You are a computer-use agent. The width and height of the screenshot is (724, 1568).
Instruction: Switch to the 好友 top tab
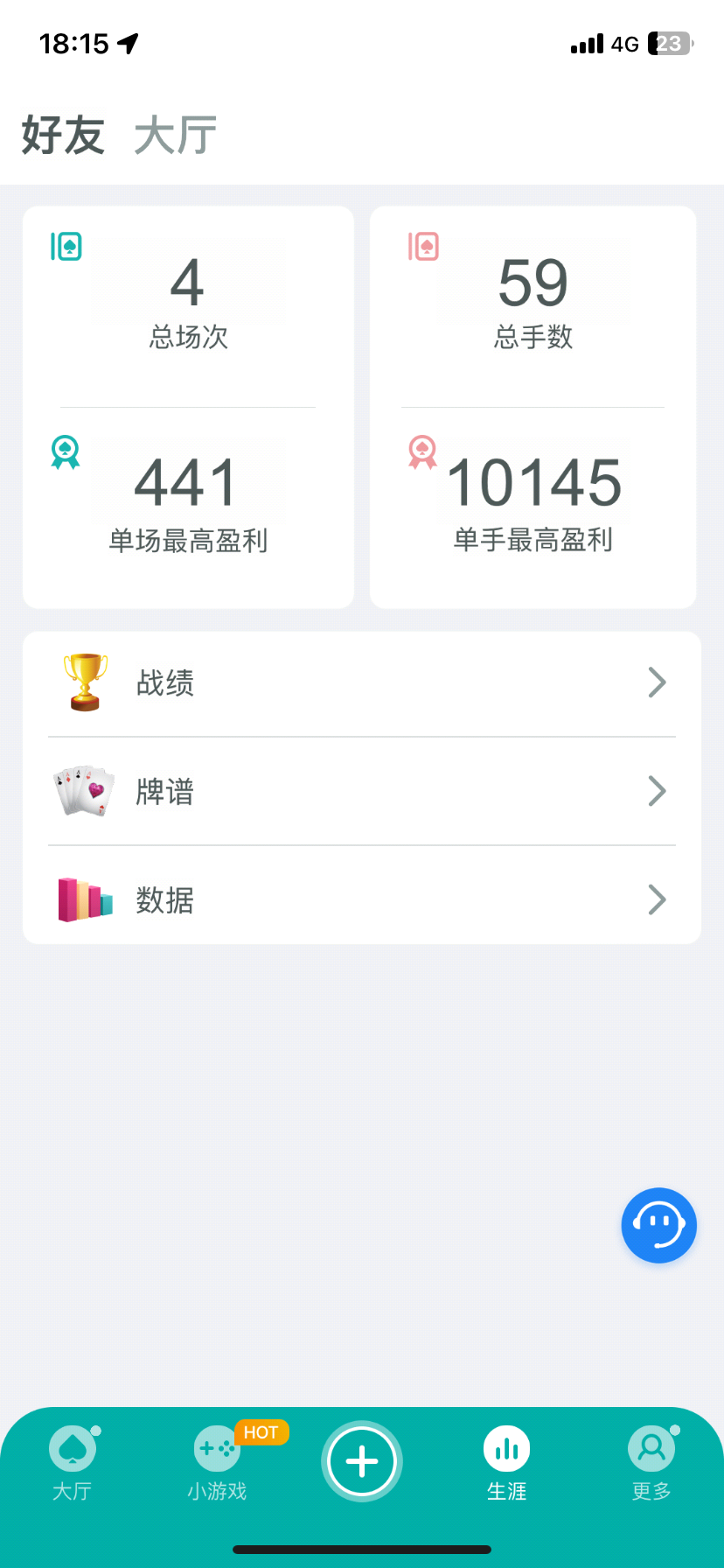(63, 136)
